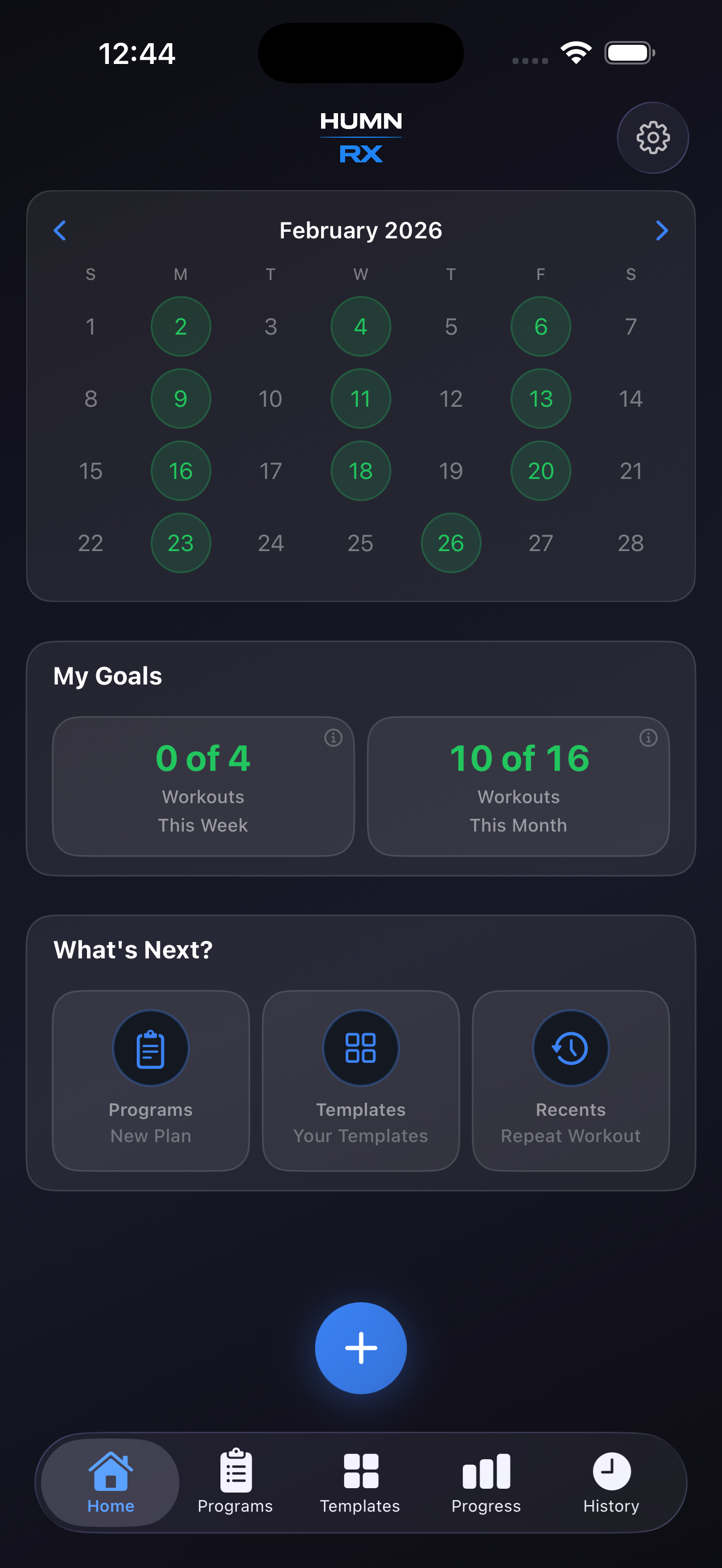Open the Templates grid icon under What's Next
Image resolution: width=722 pixels, height=1568 pixels.
point(360,1048)
